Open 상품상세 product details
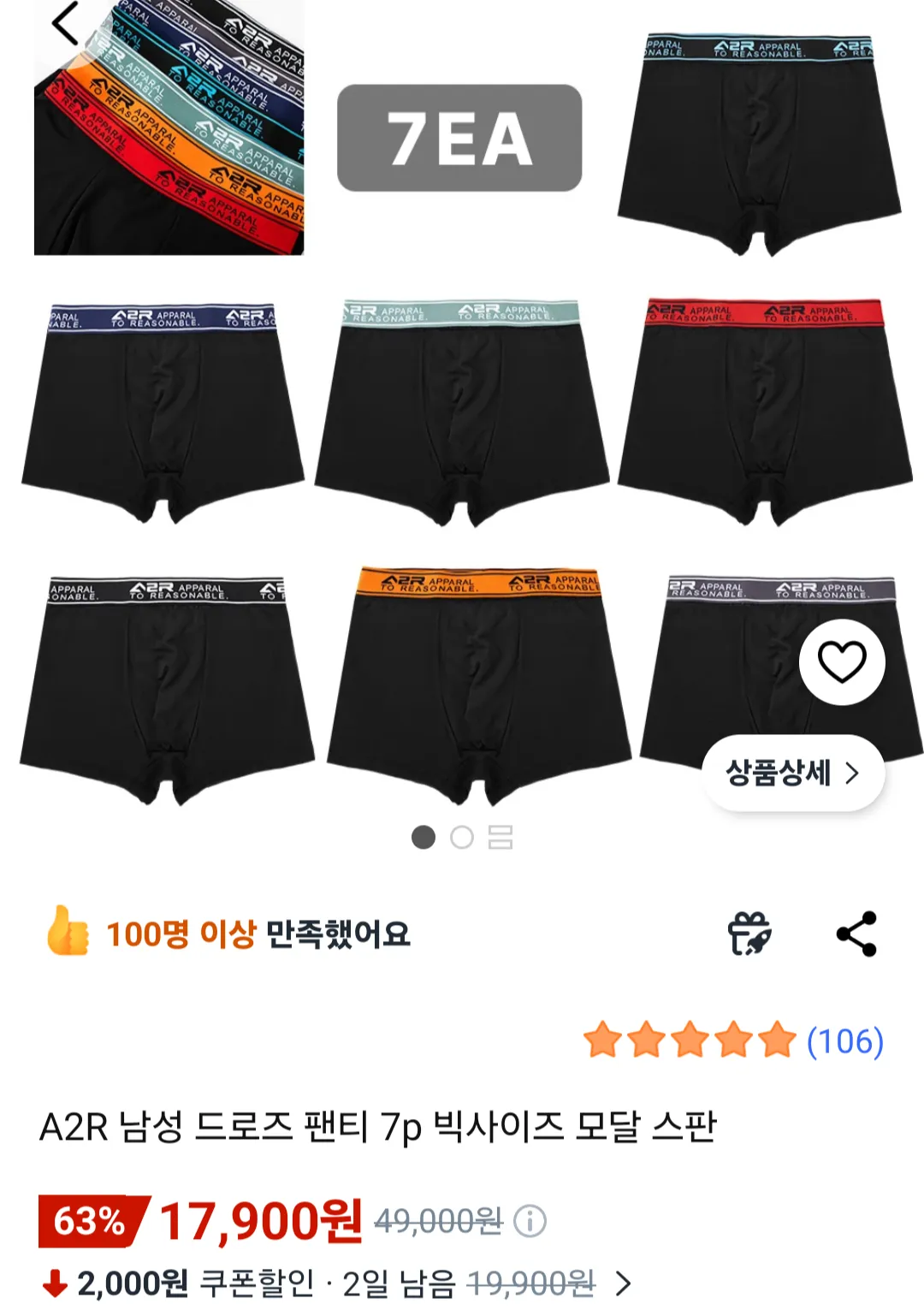924x1316 pixels. [792, 773]
